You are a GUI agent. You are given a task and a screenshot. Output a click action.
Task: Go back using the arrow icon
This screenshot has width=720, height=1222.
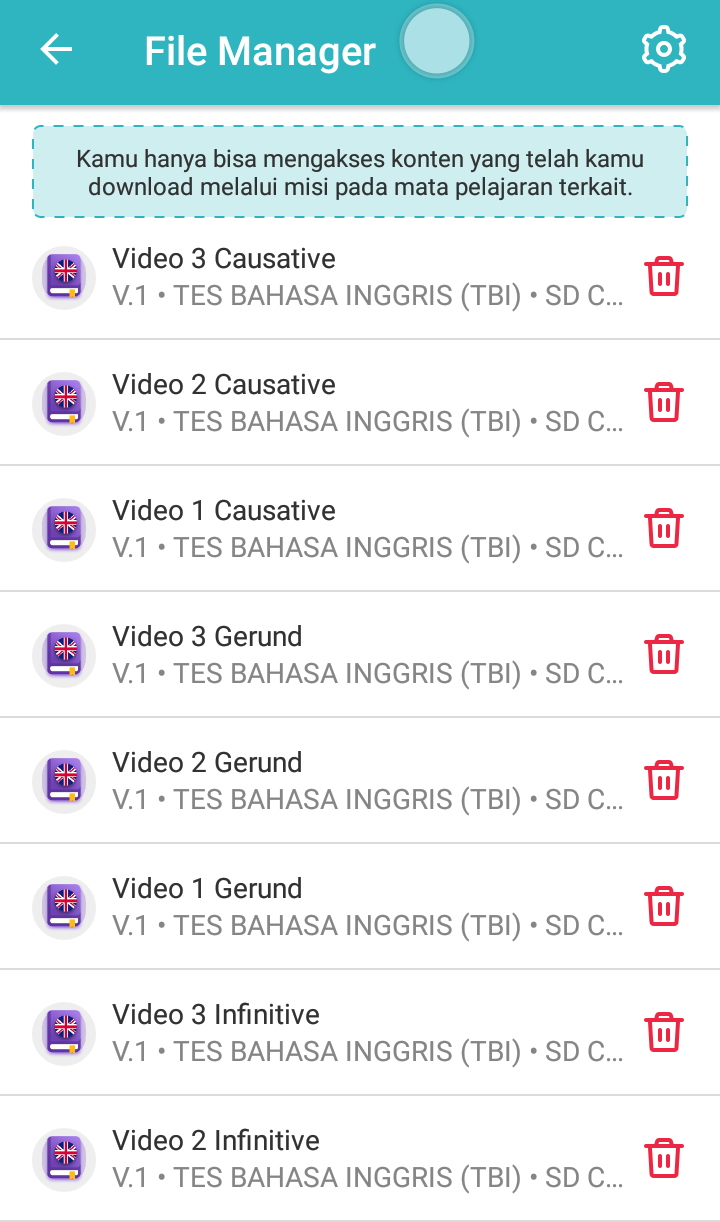(x=56, y=50)
